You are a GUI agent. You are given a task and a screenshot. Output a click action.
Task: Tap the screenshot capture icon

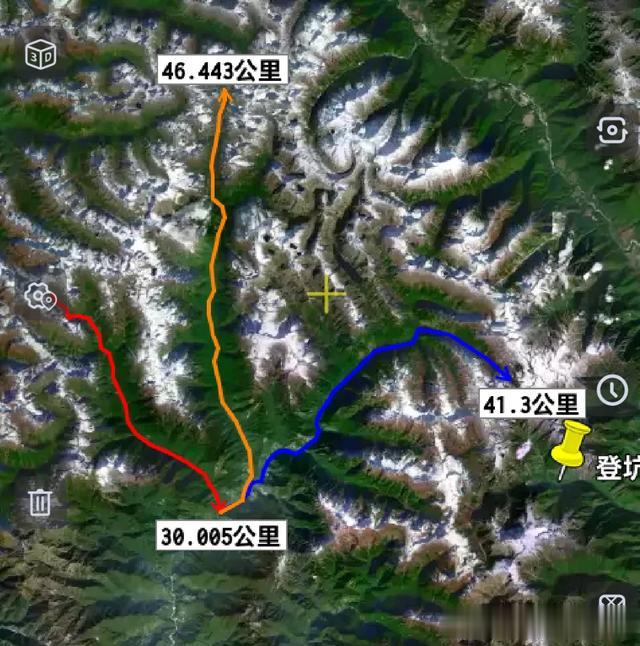612,131
